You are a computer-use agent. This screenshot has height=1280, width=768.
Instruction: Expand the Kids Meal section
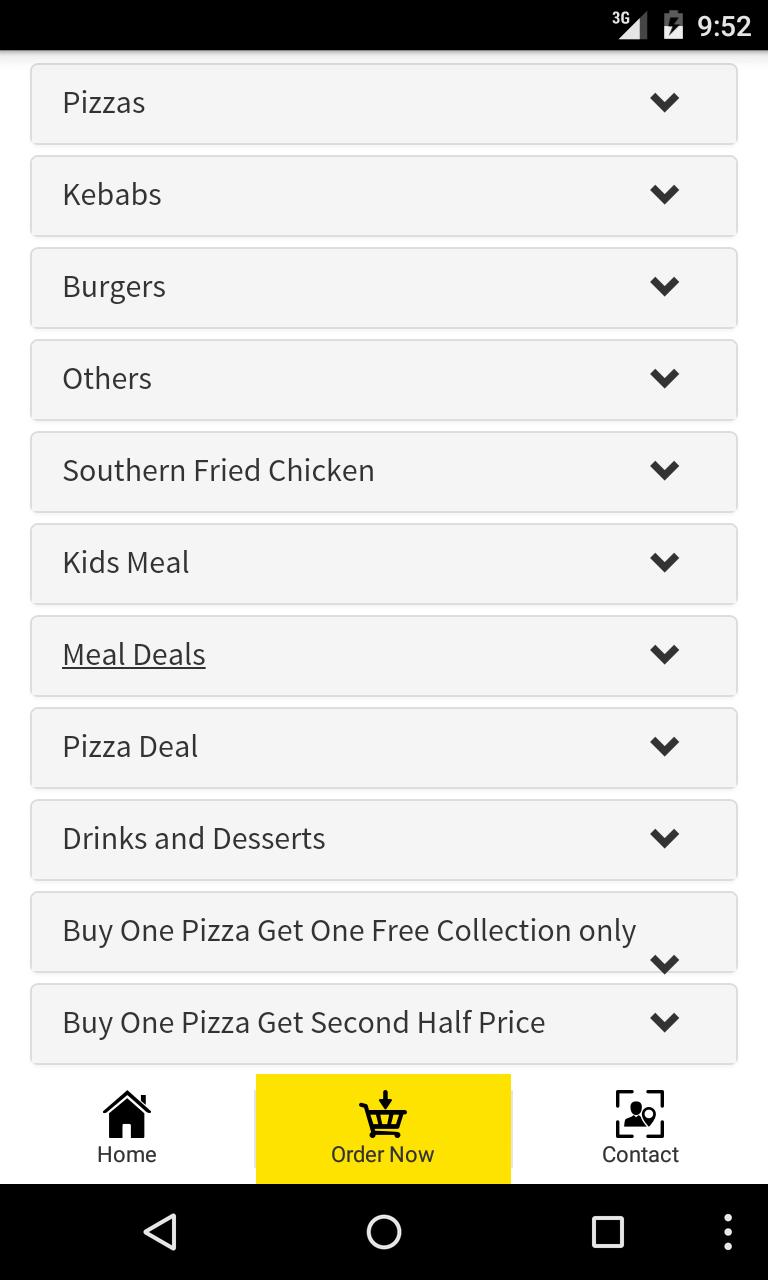point(384,564)
